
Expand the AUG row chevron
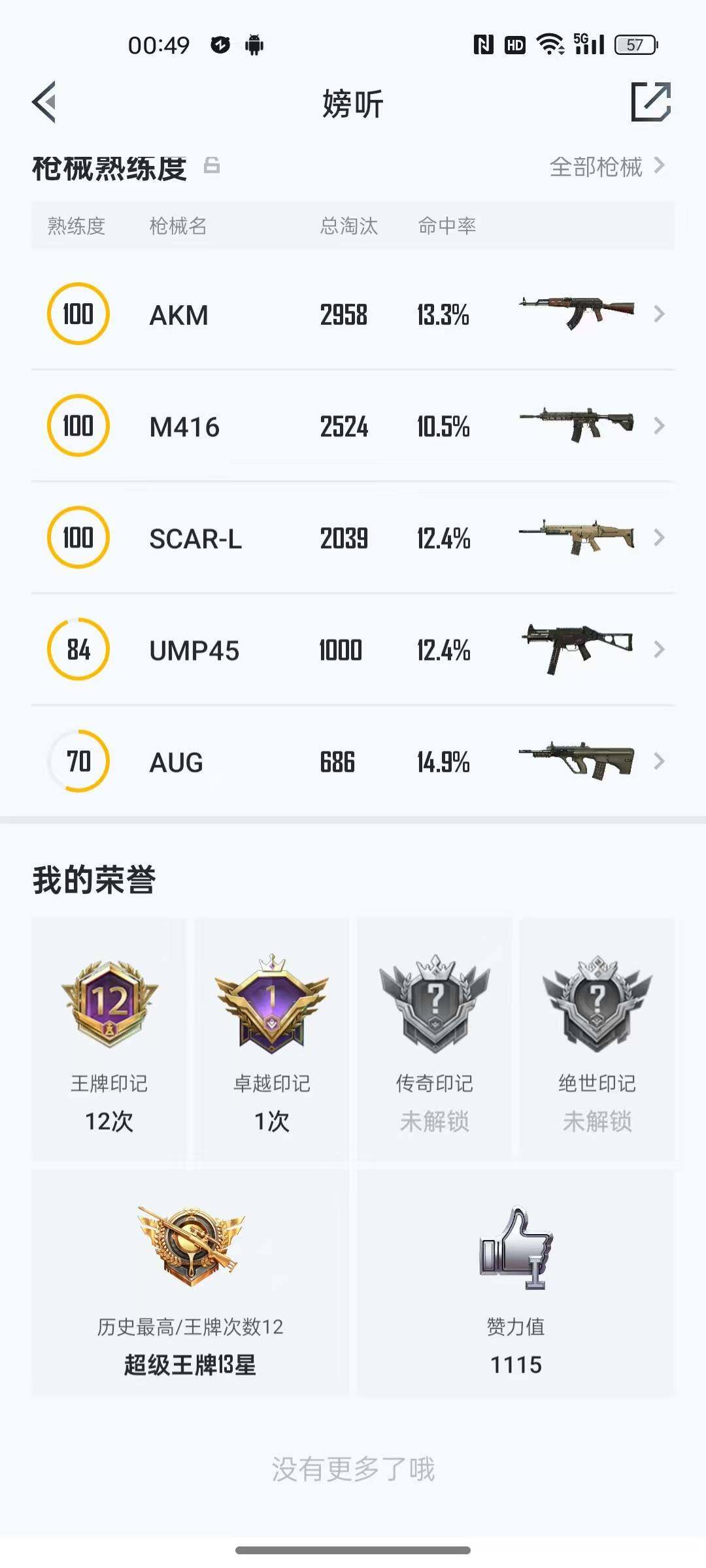pyautogui.click(x=660, y=761)
